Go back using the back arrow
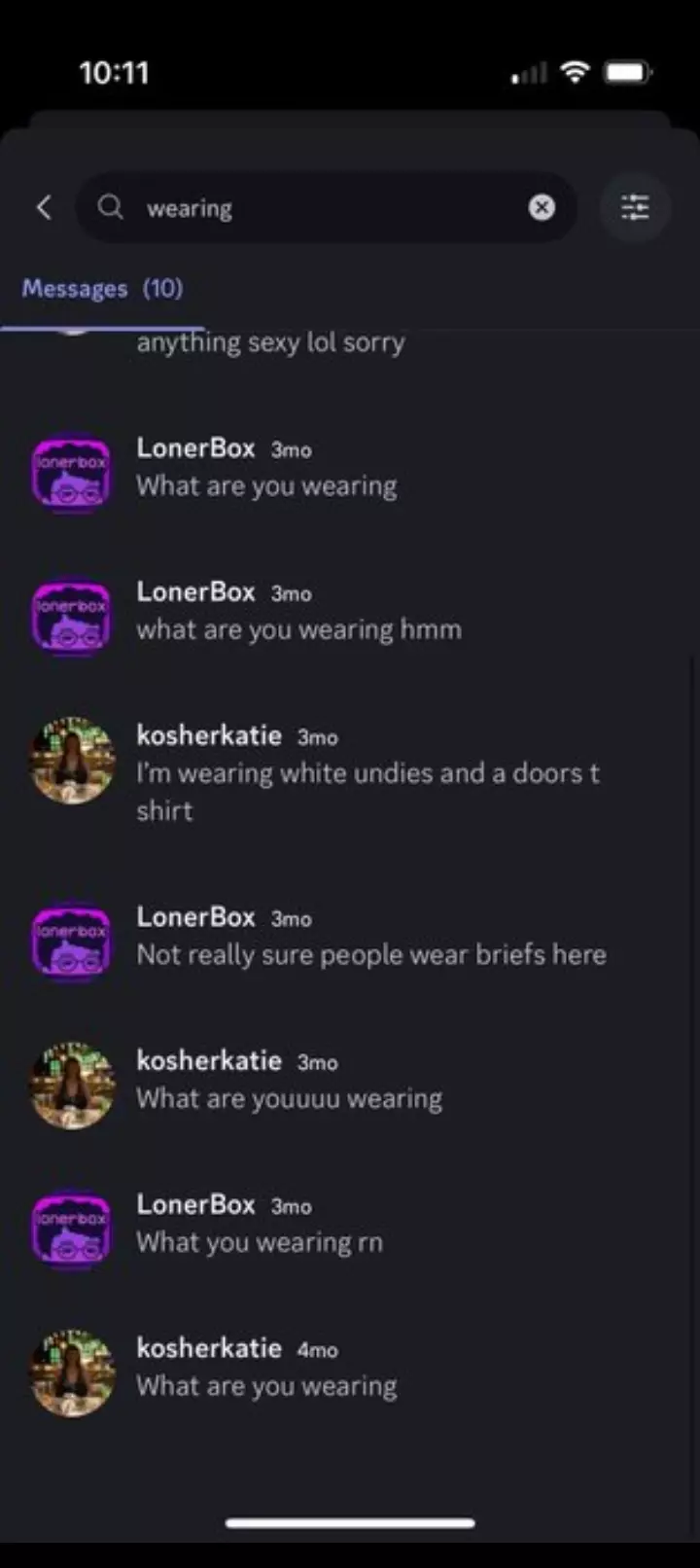This screenshot has height=1568, width=700. (x=44, y=207)
